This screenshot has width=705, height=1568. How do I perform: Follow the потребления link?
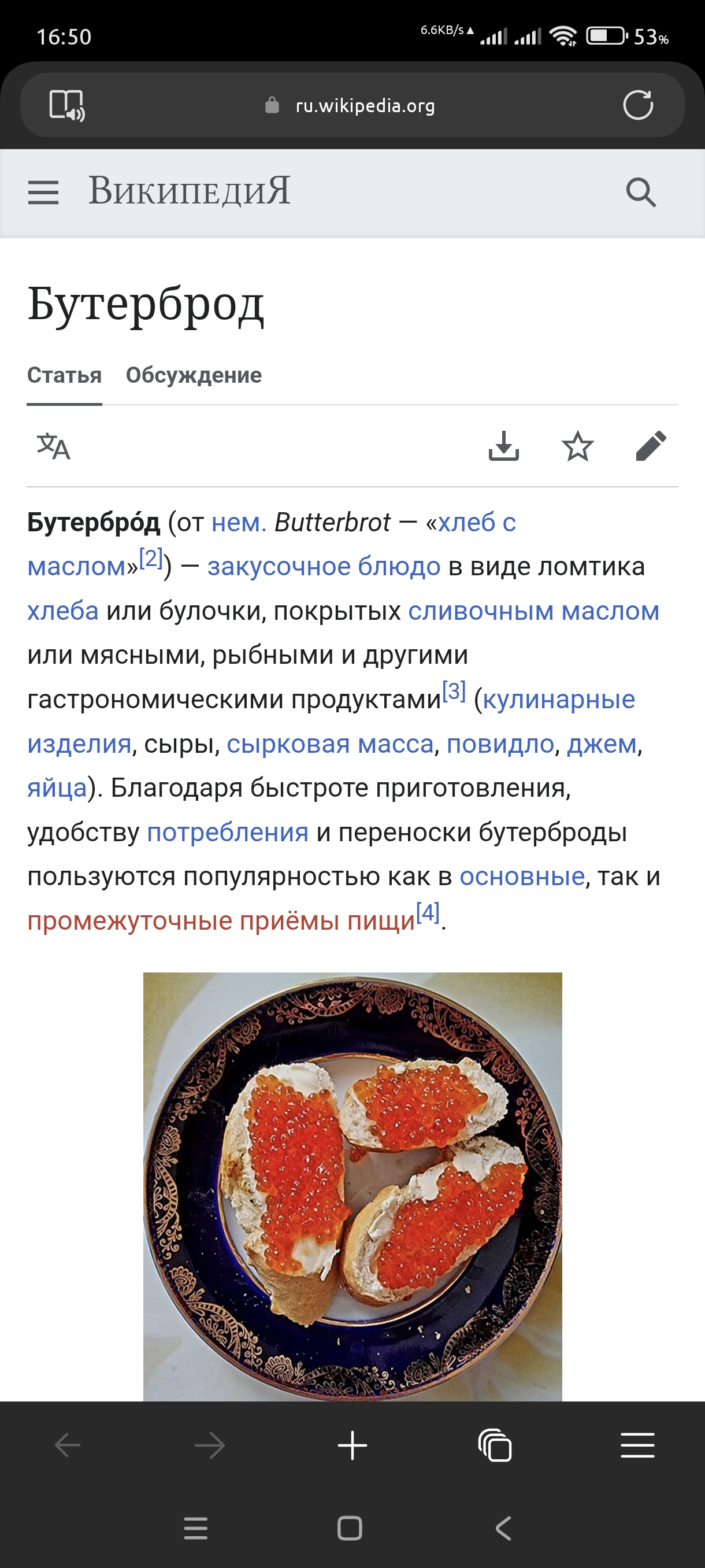tap(228, 832)
